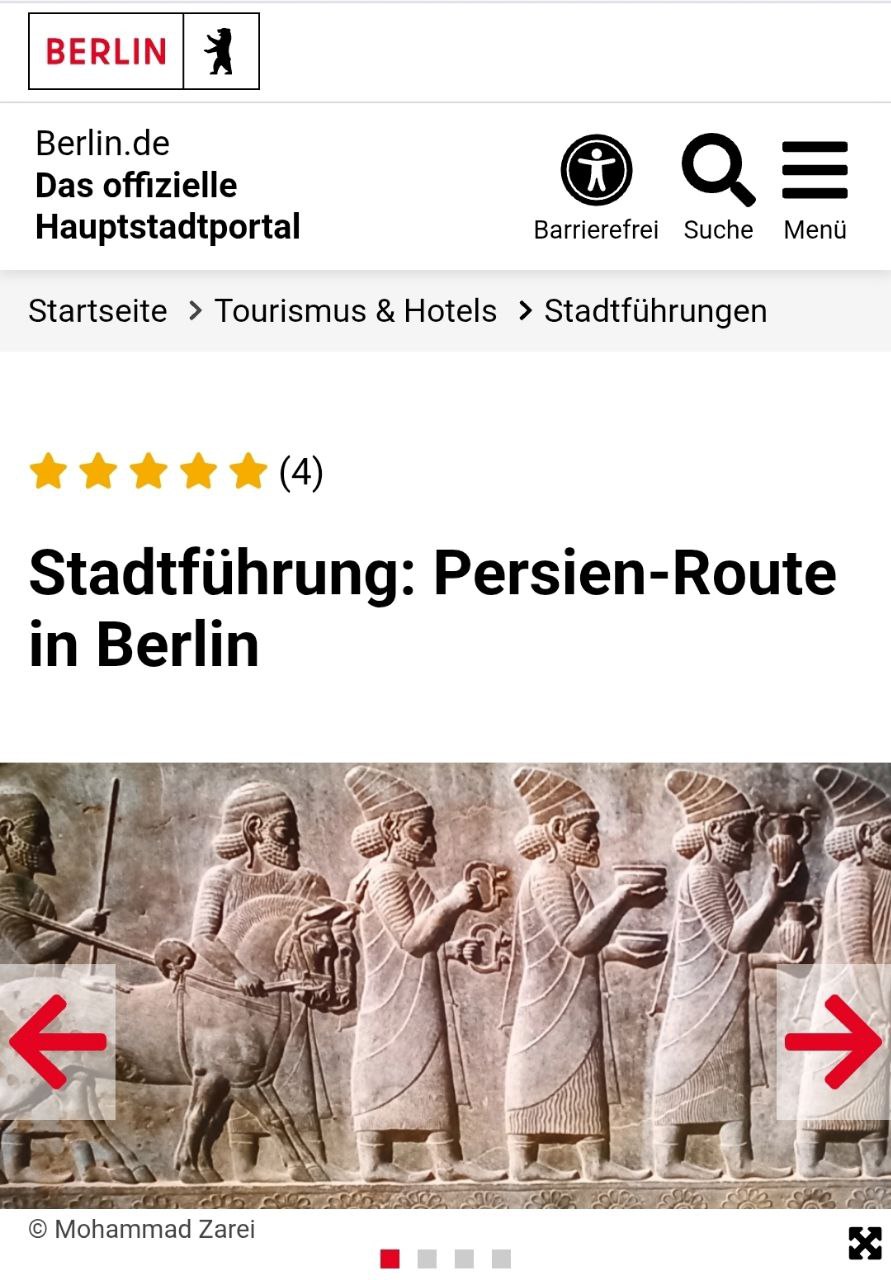Open the Startseite breadcrumb
This screenshot has height=1280, width=891.
(x=98, y=311)
